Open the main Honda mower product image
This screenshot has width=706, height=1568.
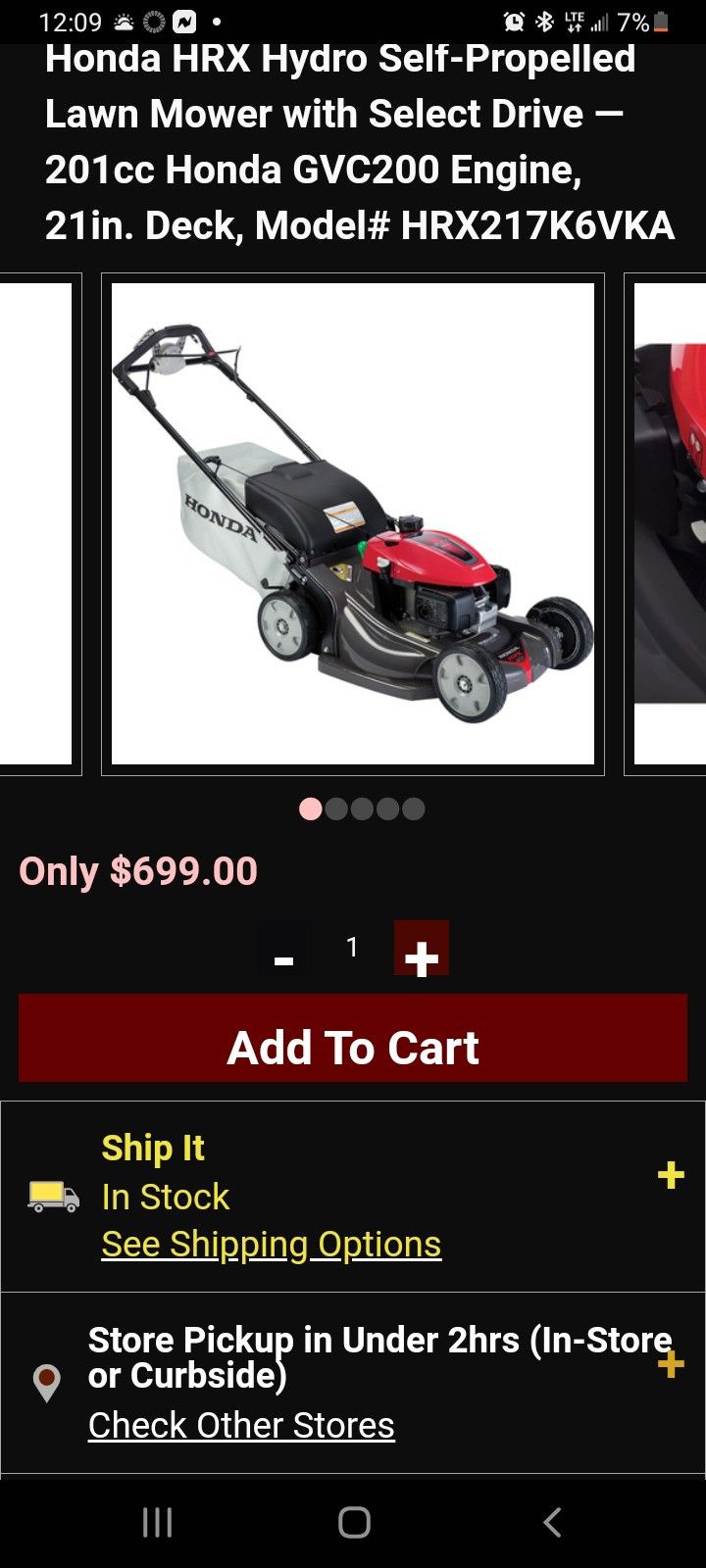[x=353, y=523]
